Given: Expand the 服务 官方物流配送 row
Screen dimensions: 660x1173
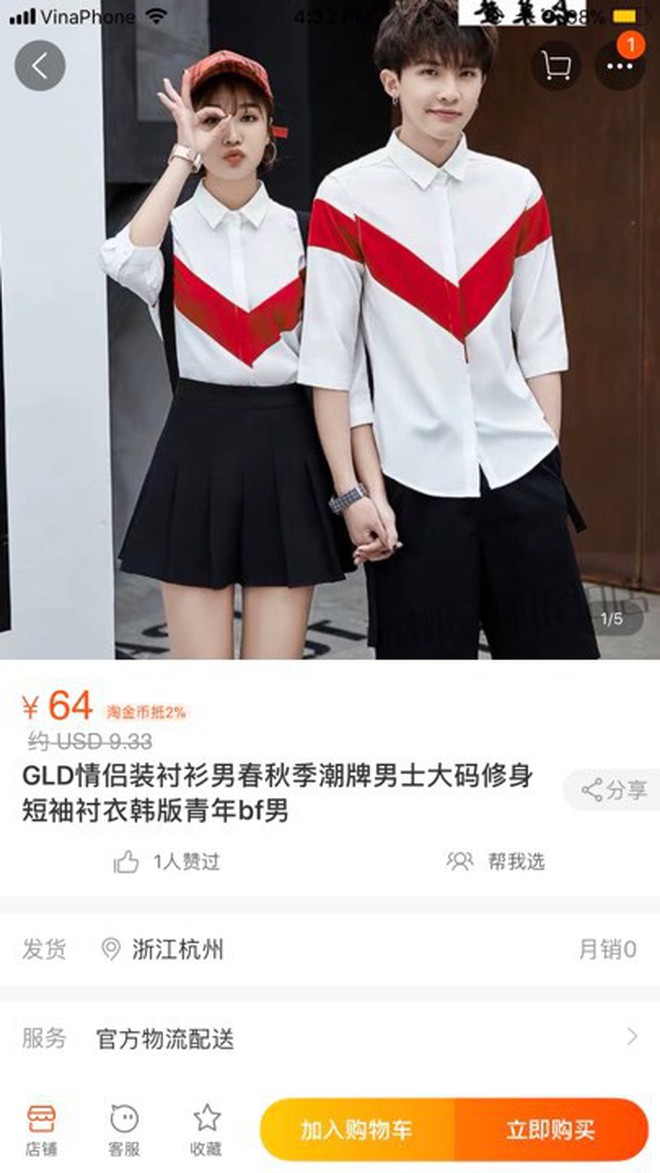Looking at the screenshot, I should pyautogui.click(x=330, y=1038).
